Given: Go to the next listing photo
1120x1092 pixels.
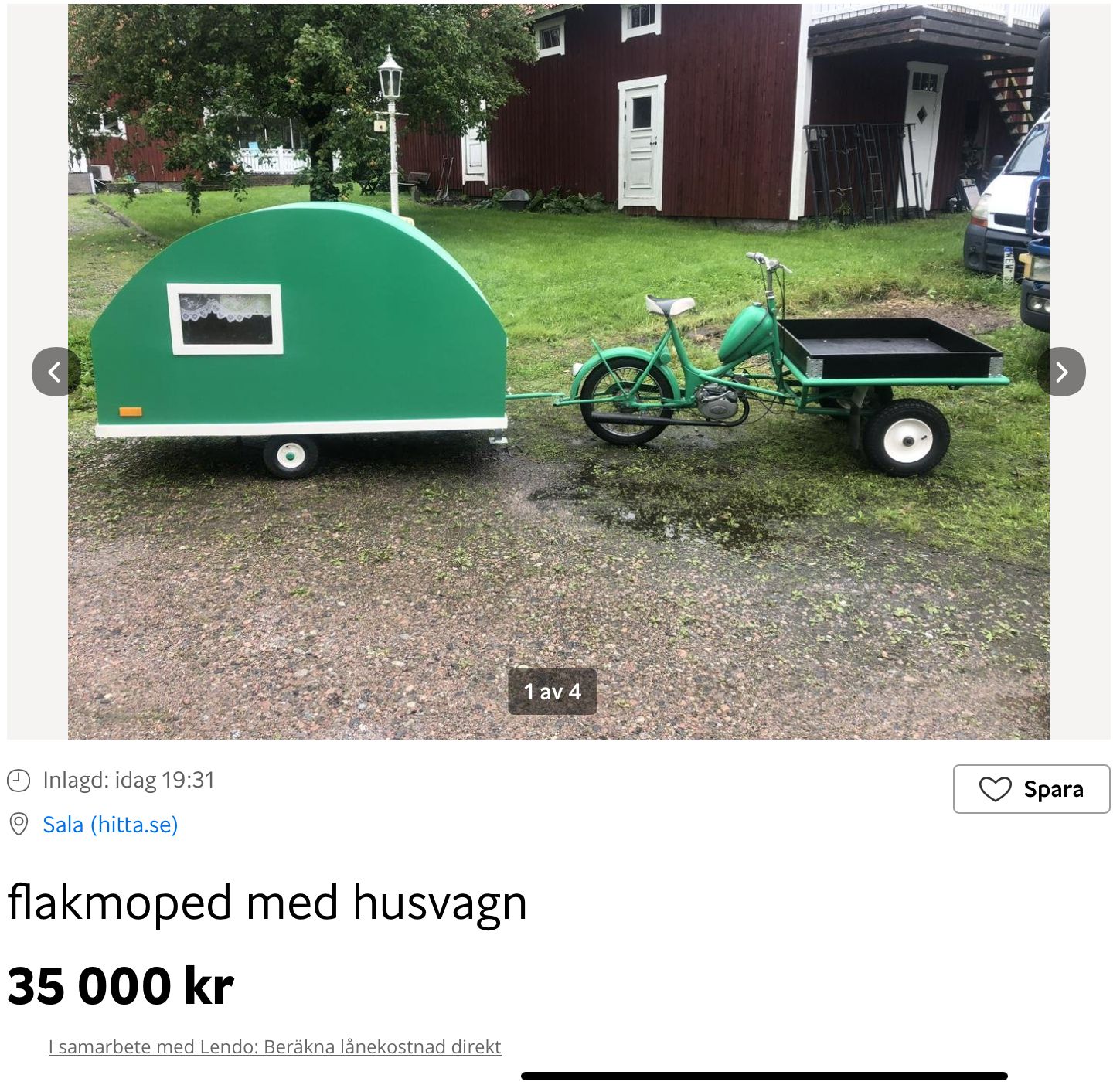Looking at the screenshot, I should point(1061,372).
